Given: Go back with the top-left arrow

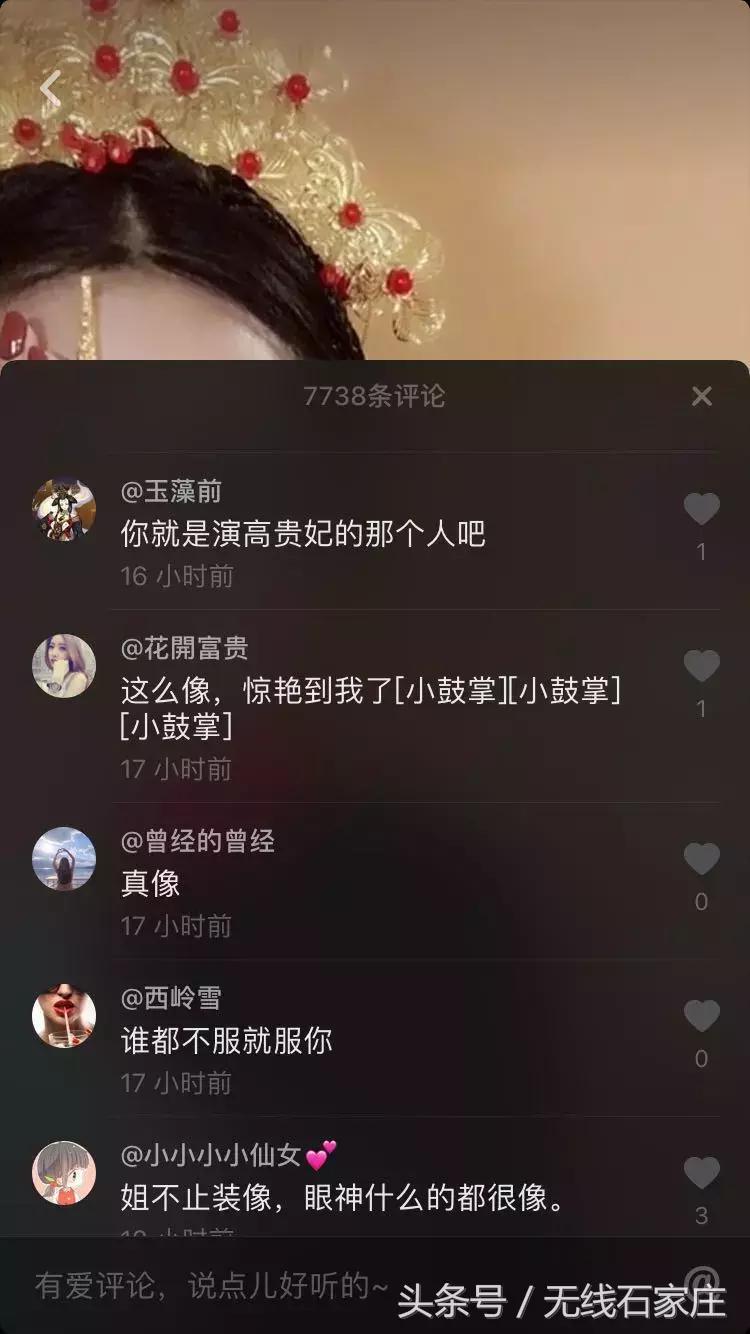Looking at the screenshot, I should point(50,89).
